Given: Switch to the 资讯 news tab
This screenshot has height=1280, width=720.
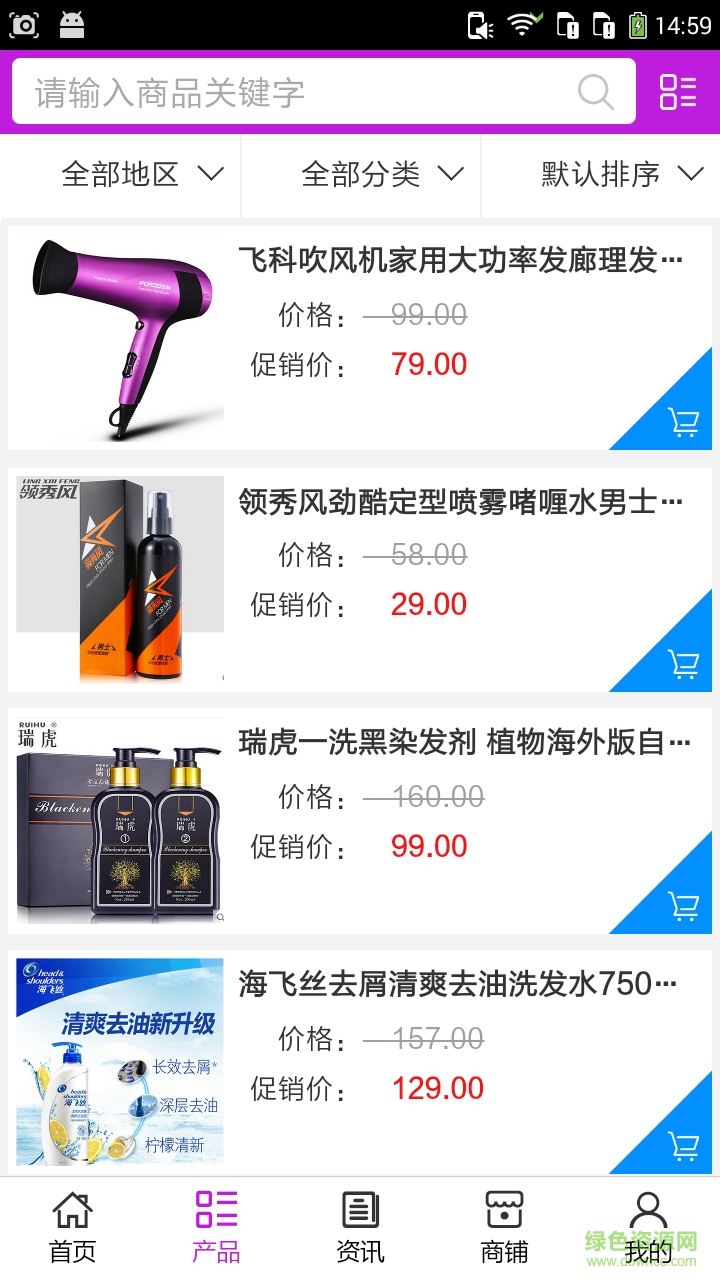Looking at the screenshot, I should (360, 1228).
